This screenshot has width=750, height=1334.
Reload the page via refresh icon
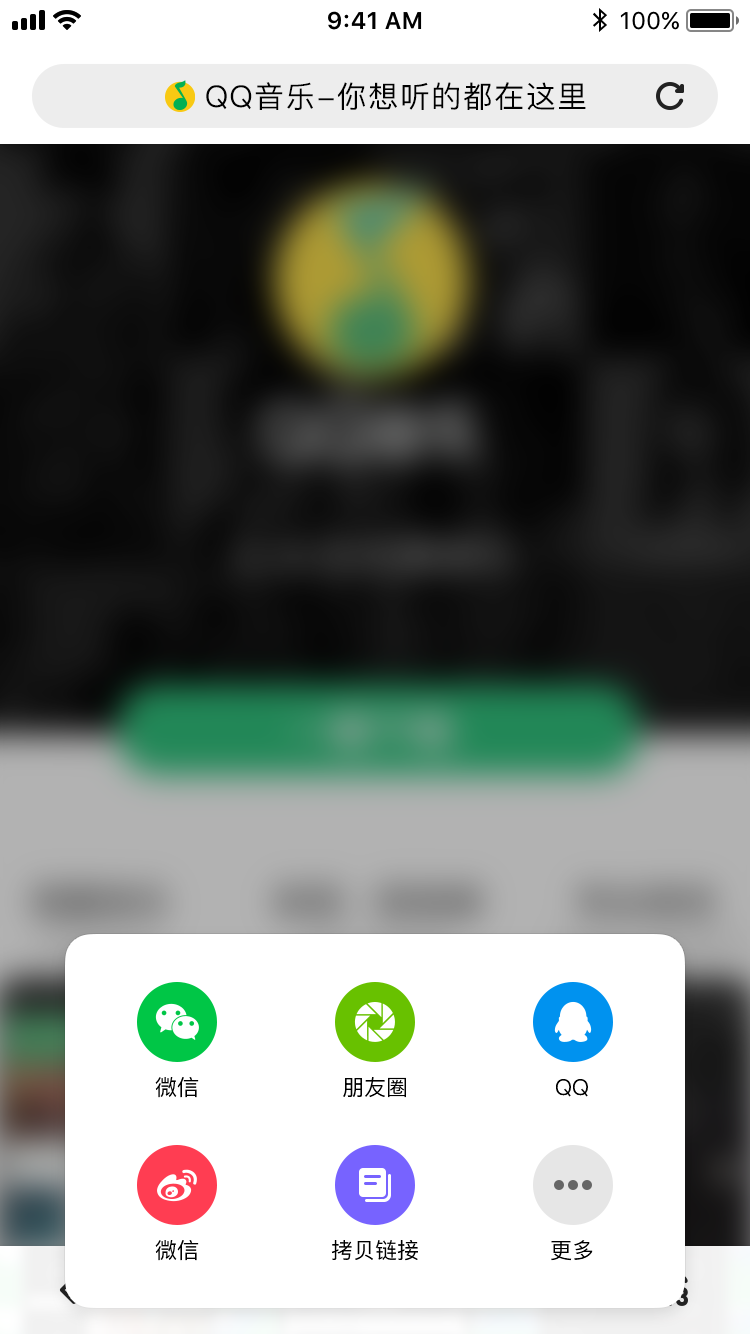tap(670, 96)
